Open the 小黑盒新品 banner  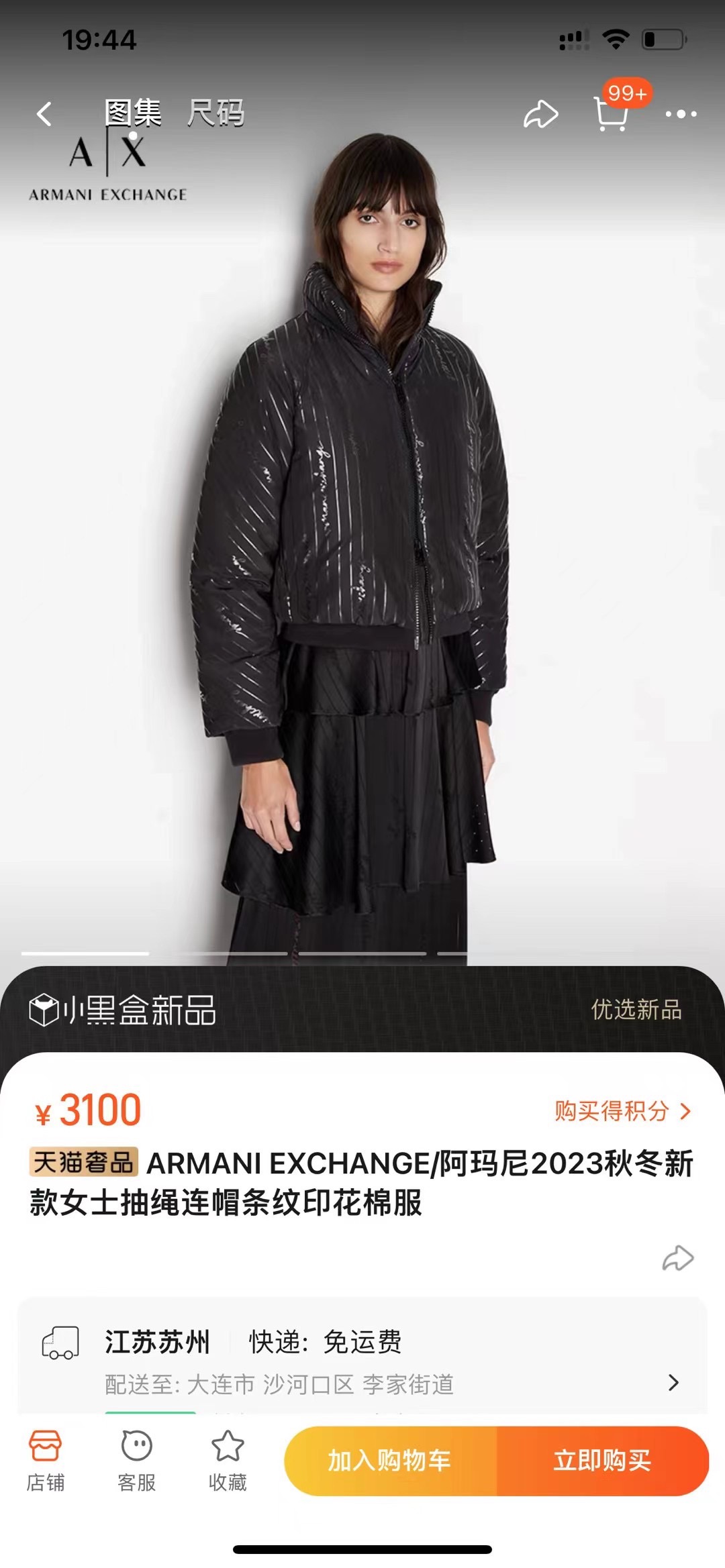pyautogui.click(x=362, y=1010)
